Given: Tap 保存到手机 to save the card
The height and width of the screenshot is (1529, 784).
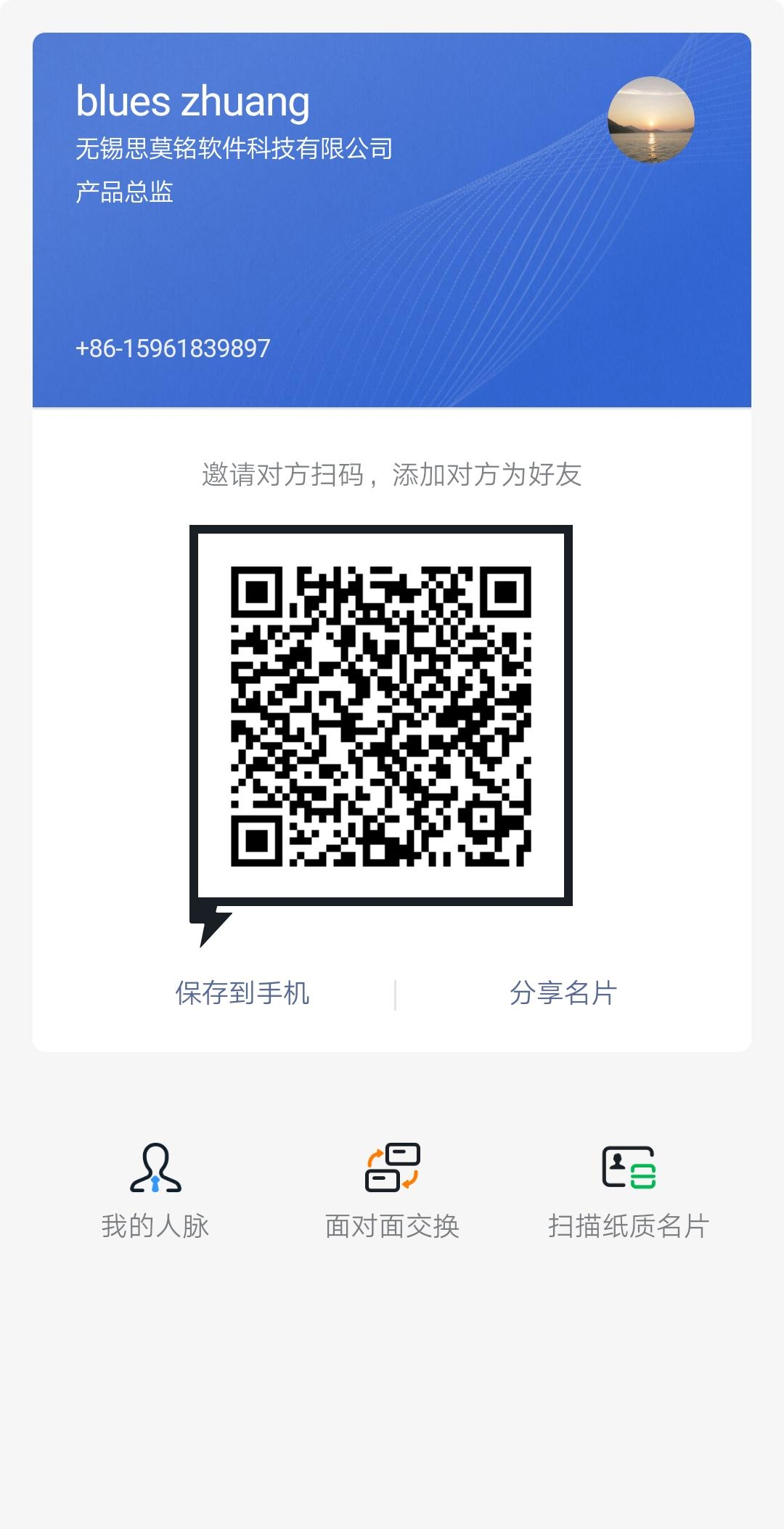Looking at the screenshot, I should (242, 993).
